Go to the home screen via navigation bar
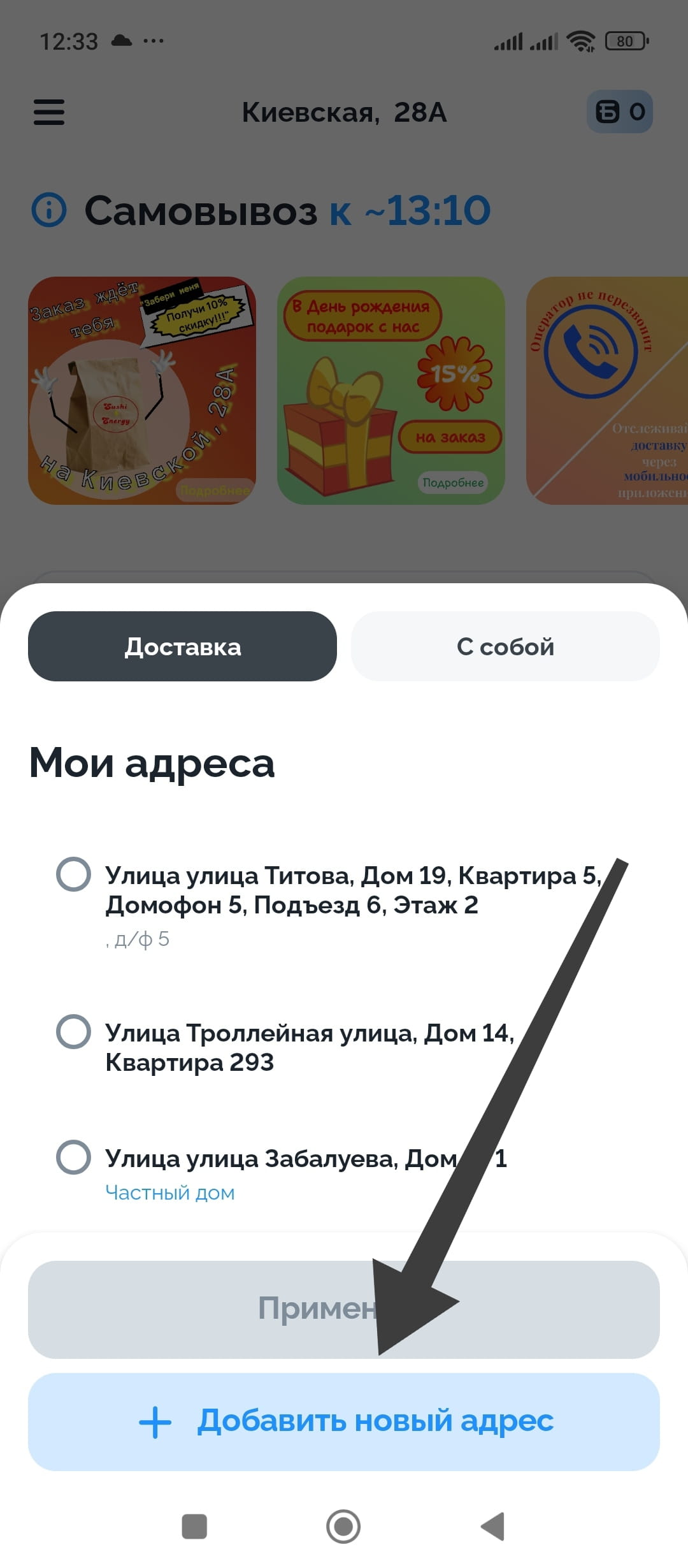Screen dimensions: 688x1568 343,1527
